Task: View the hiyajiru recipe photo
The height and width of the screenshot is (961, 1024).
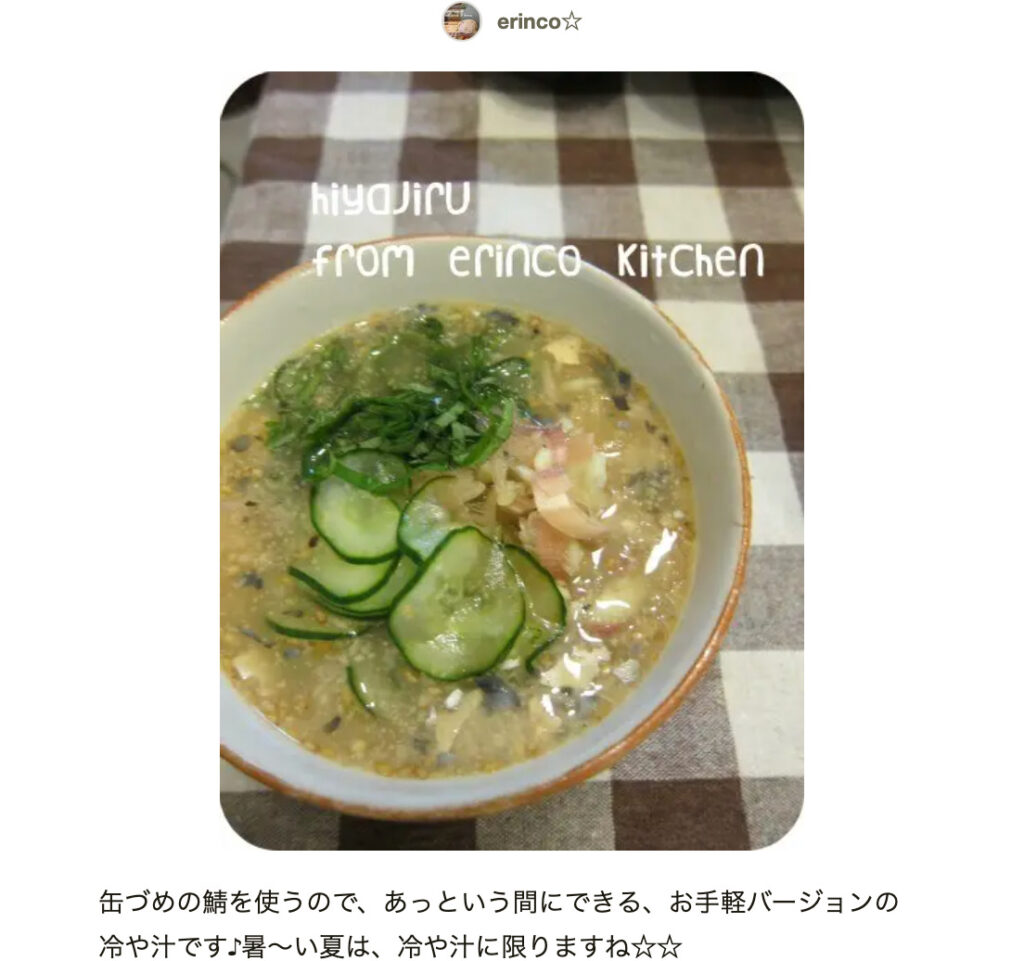Action: (x=511, y=460)
